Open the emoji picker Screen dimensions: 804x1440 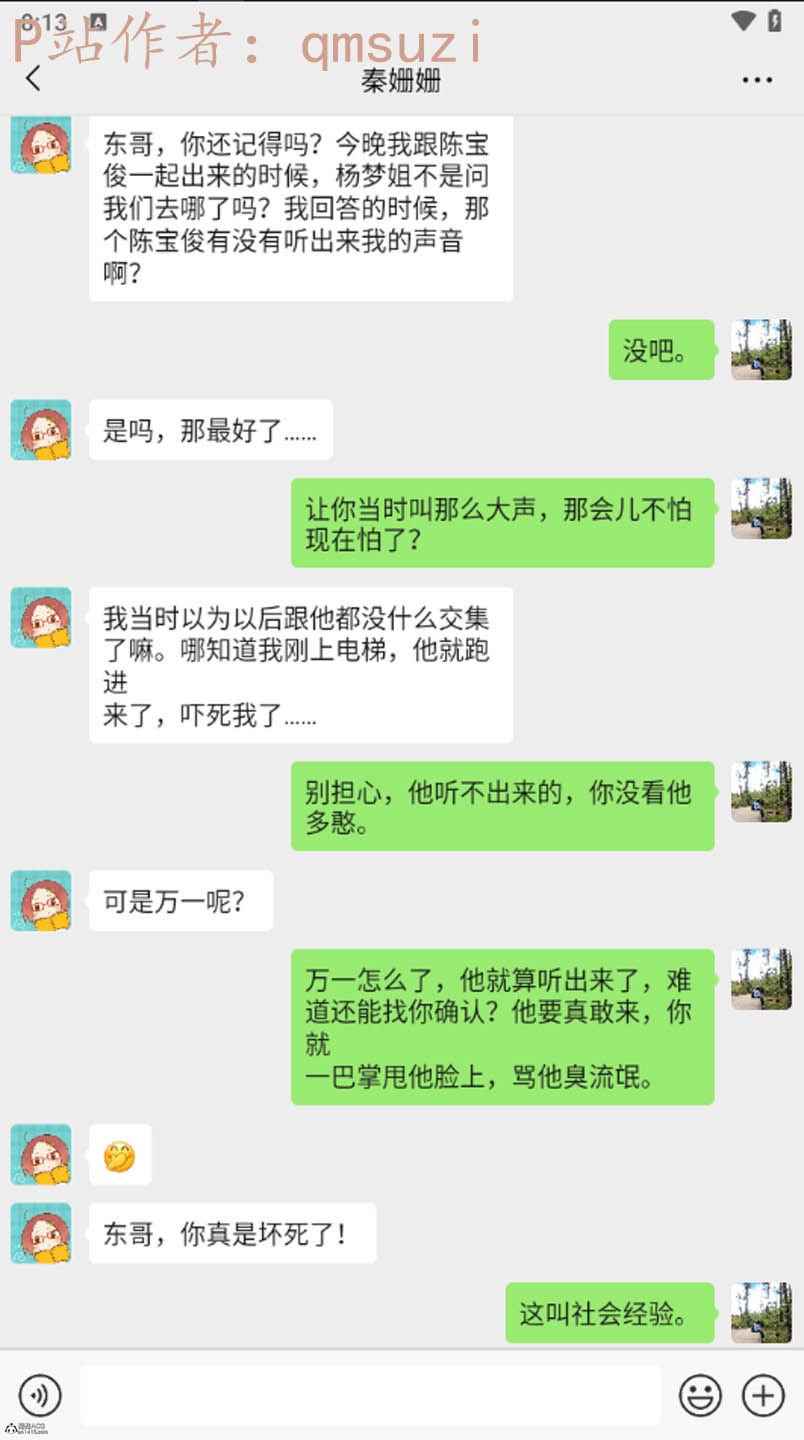click(700, 1395)
